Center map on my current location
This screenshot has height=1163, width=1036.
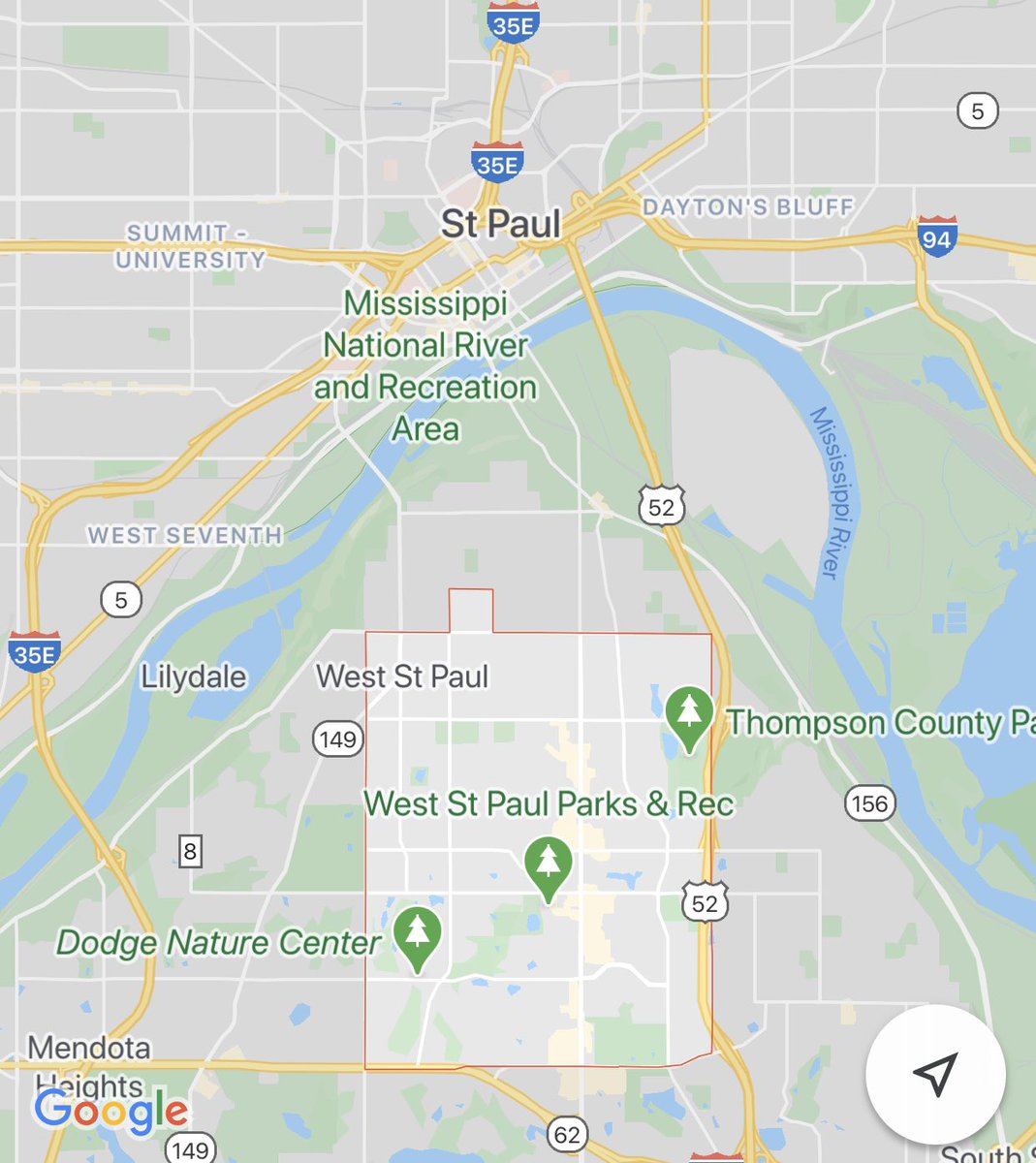coord(935,1075)
